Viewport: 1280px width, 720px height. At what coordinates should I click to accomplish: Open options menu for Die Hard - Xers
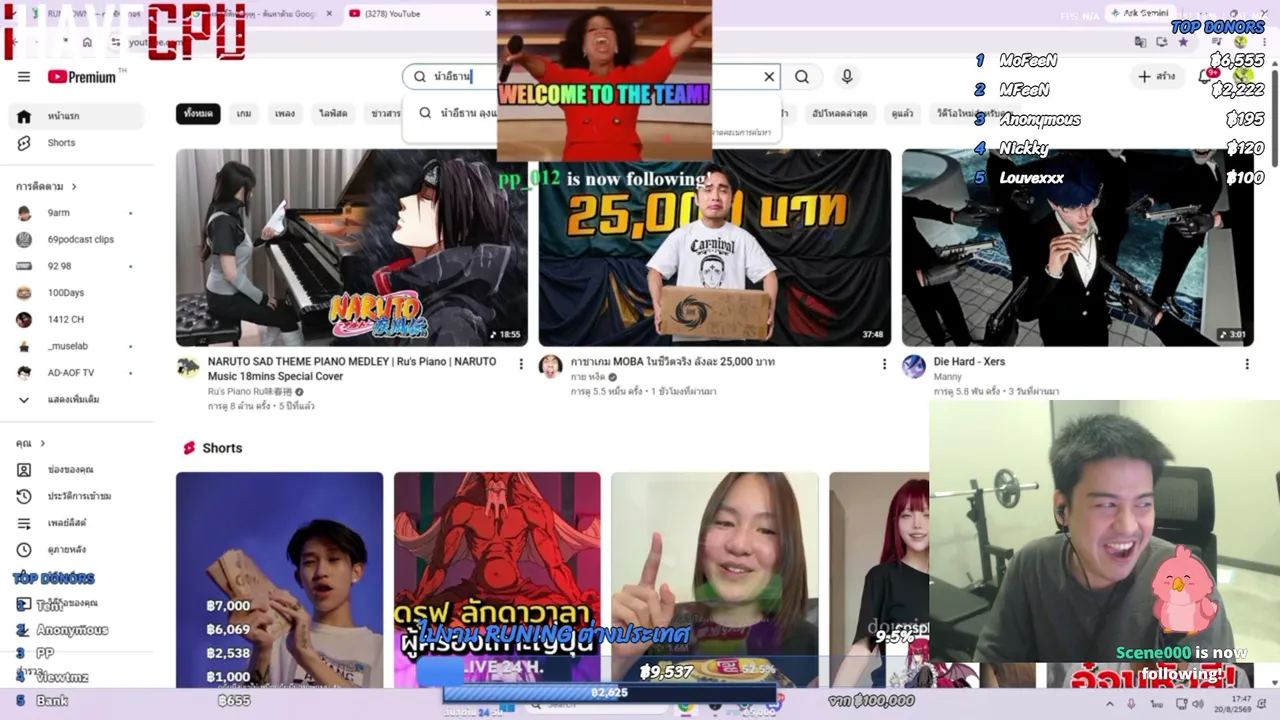tap(1247, 364)
